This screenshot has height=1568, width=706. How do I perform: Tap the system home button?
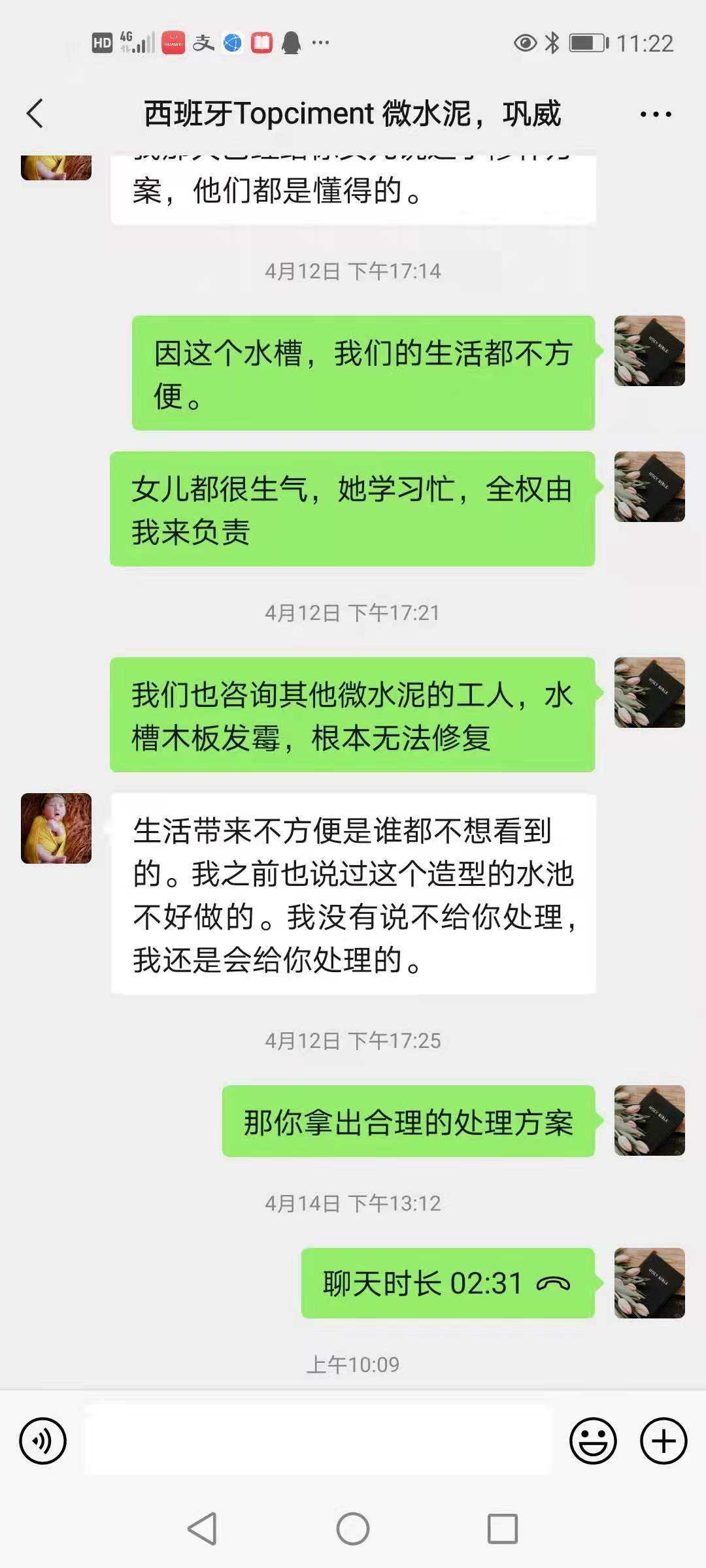pyautogui.click(x=353, y=1529)
